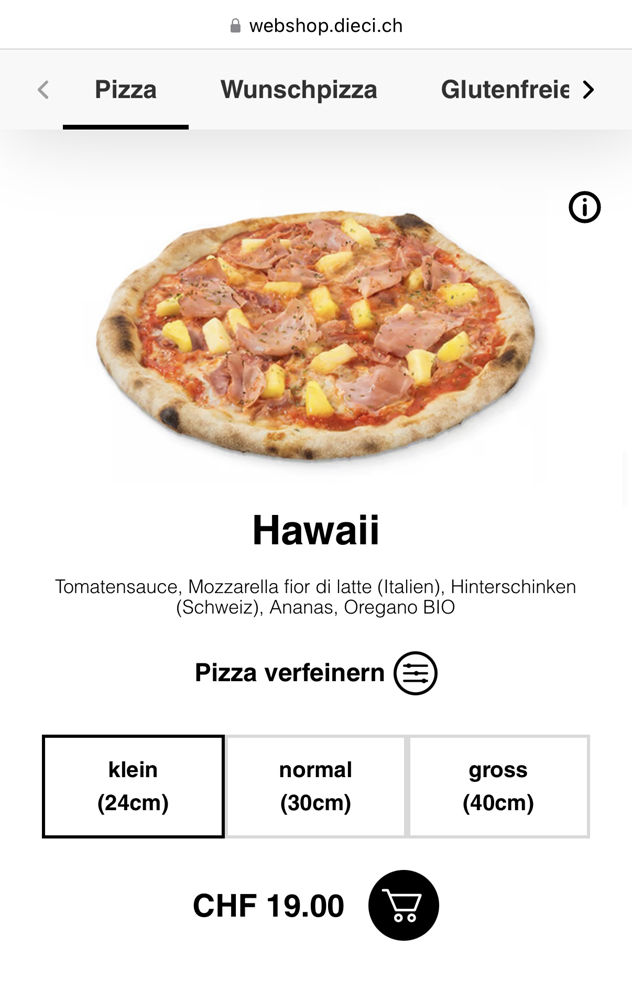The image size is (632, 1000).
Task: Choose gross (40cm) size
Action: tap(498, 786)
